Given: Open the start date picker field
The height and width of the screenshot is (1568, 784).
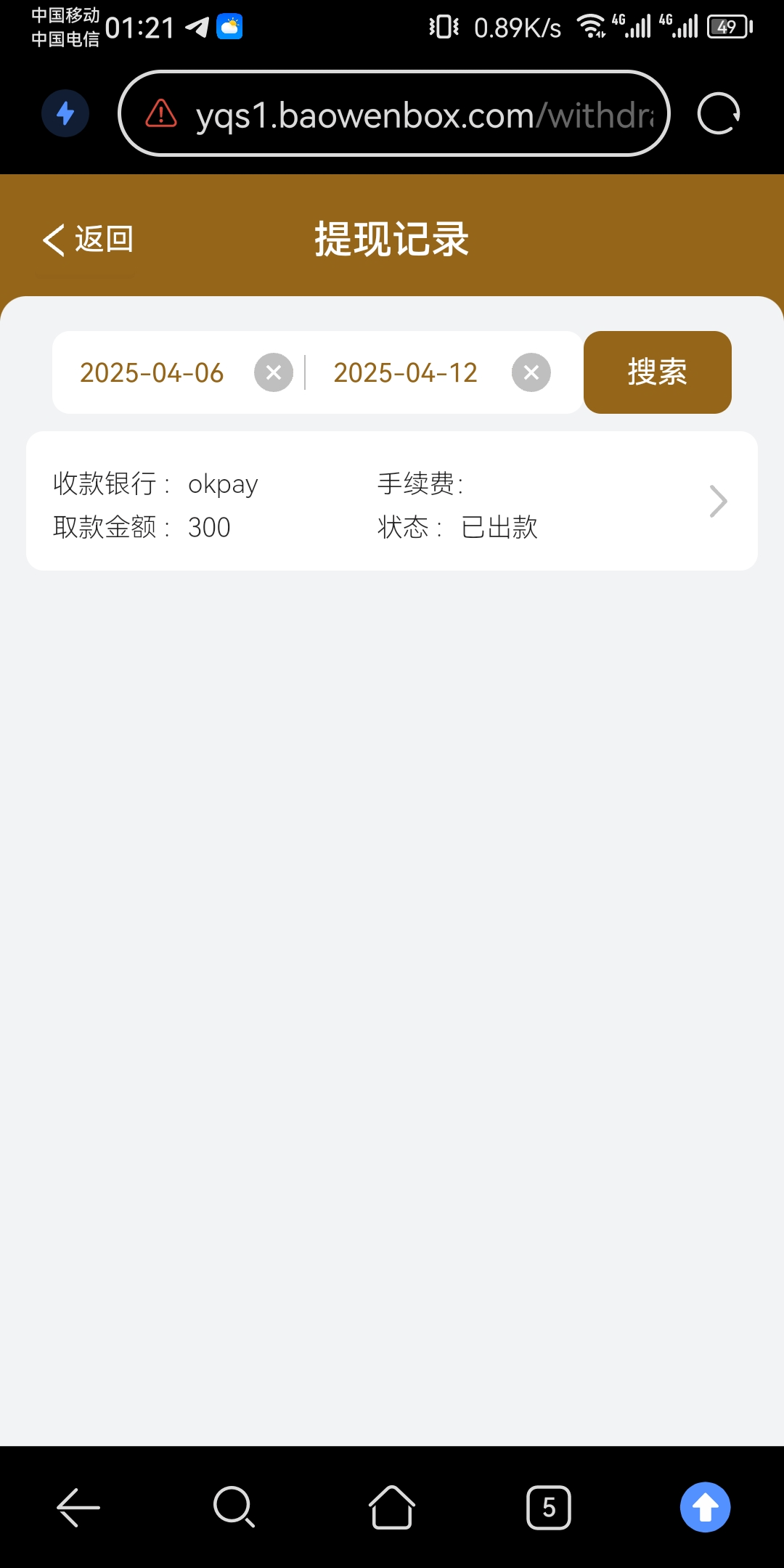Looking at the screenshot, I should point(151,372).
